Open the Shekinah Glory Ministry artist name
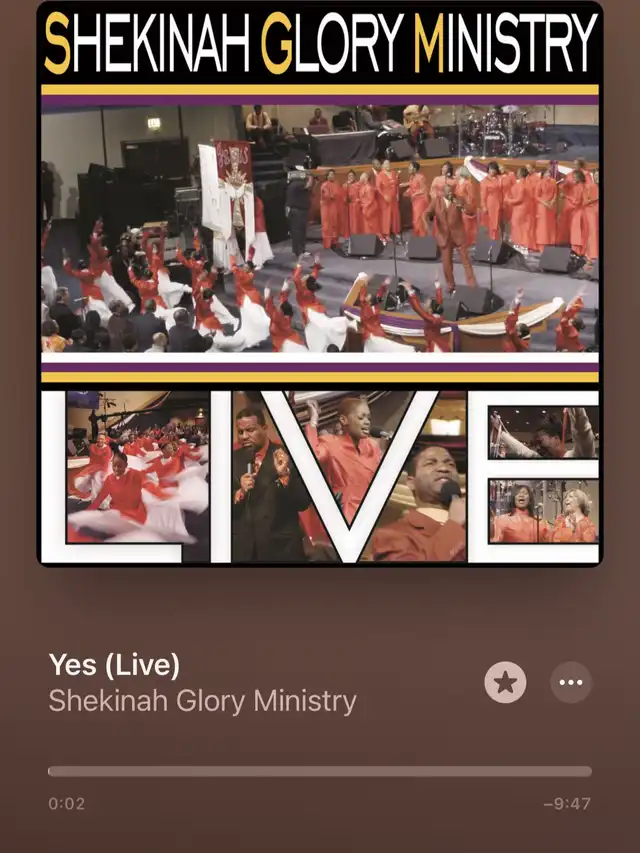The height and width of the screenshot is (853, 640). [202, 700]
